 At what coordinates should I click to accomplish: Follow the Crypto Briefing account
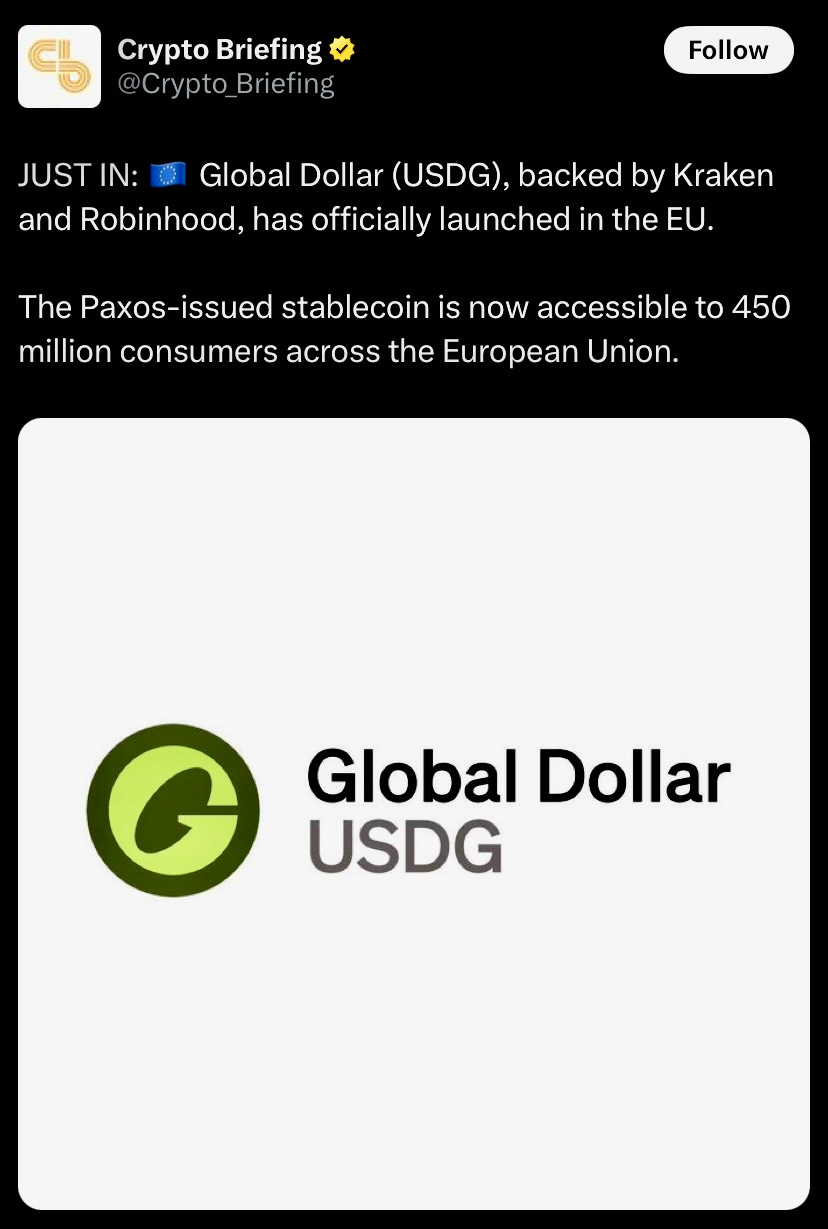(728, 50)
